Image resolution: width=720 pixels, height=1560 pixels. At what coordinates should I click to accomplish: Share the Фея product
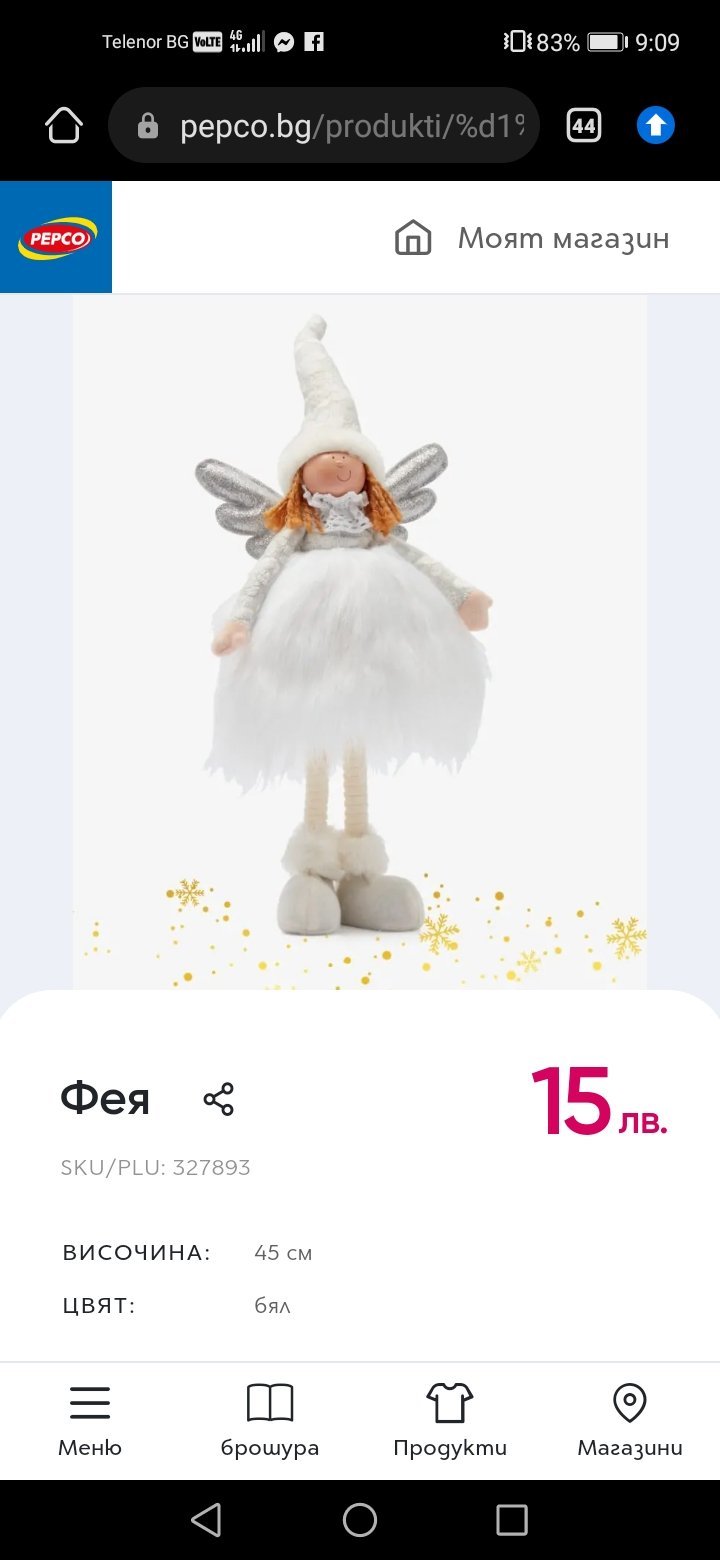(x=218, y=1099)
